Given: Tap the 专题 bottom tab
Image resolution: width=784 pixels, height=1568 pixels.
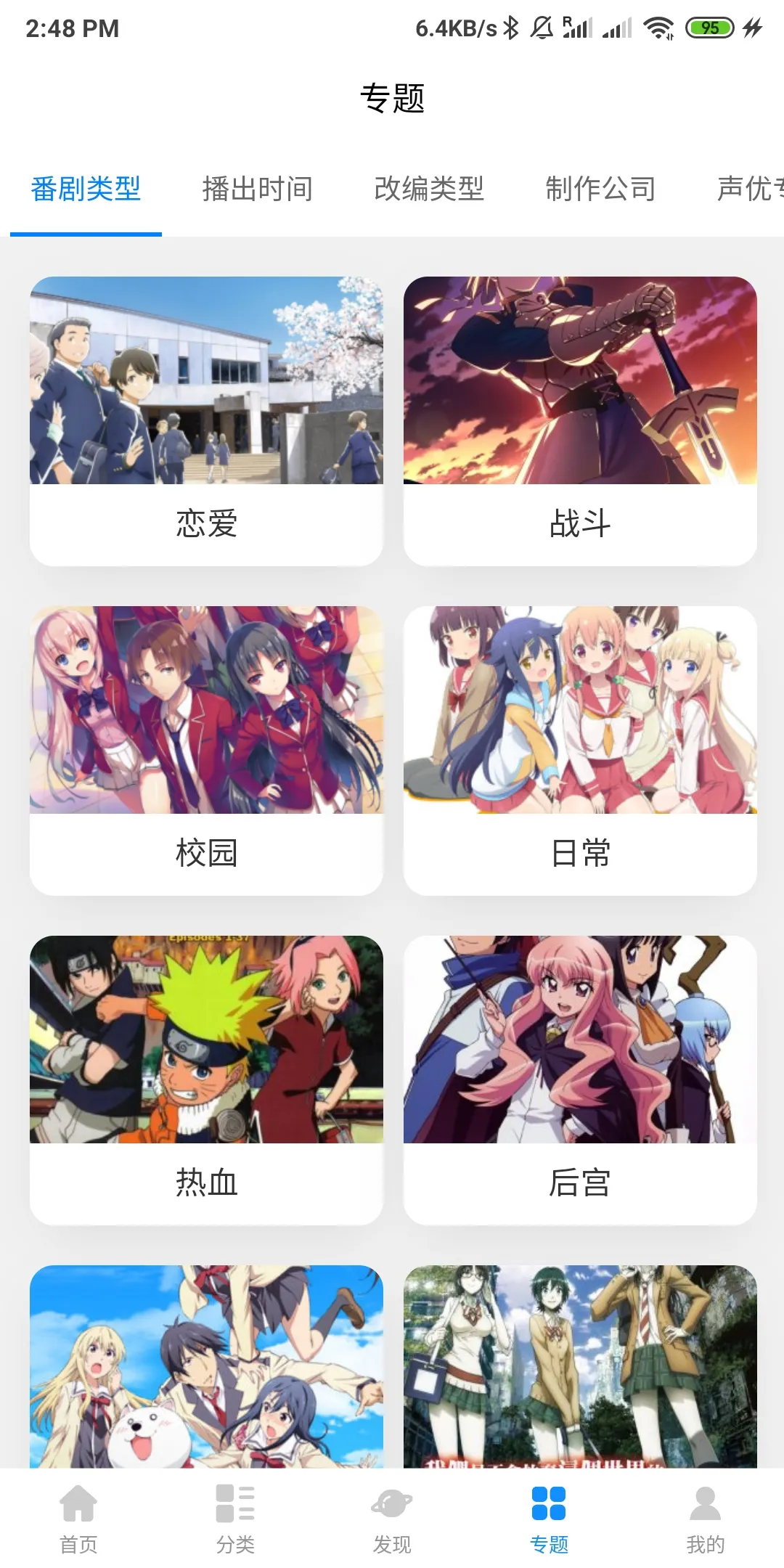Looking at the screenshot, I should (549, 1519).
